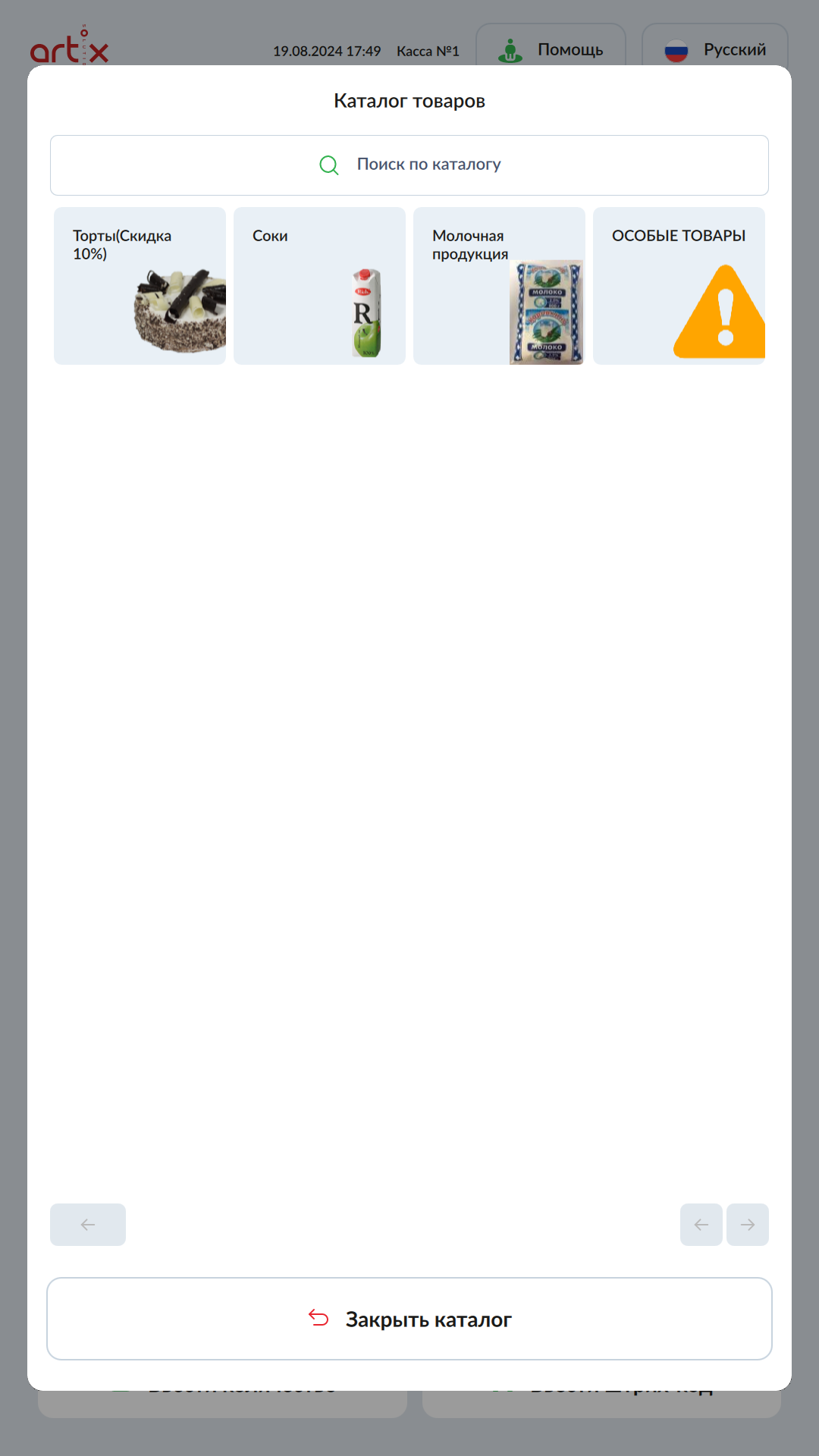The image size is (819, 1456).
Task: Open the Молочная продукция category
Action: (x=499, y=286)
